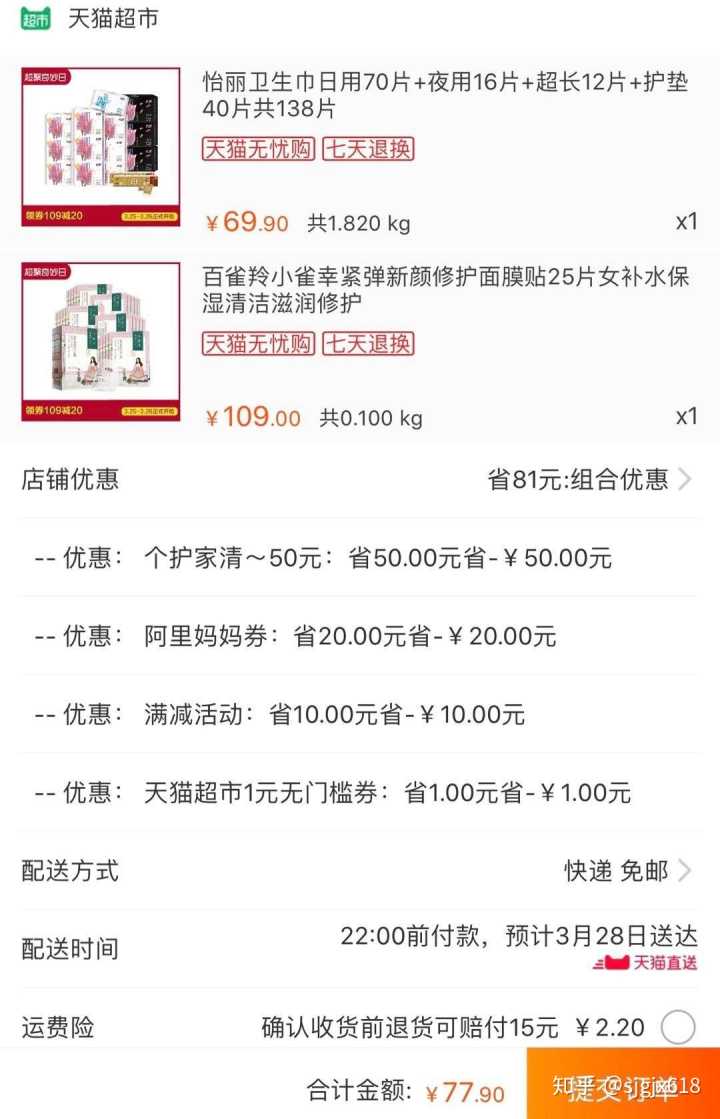
Task: Tap 提交订单 to submit the order
Action: tap(623, 1085)
